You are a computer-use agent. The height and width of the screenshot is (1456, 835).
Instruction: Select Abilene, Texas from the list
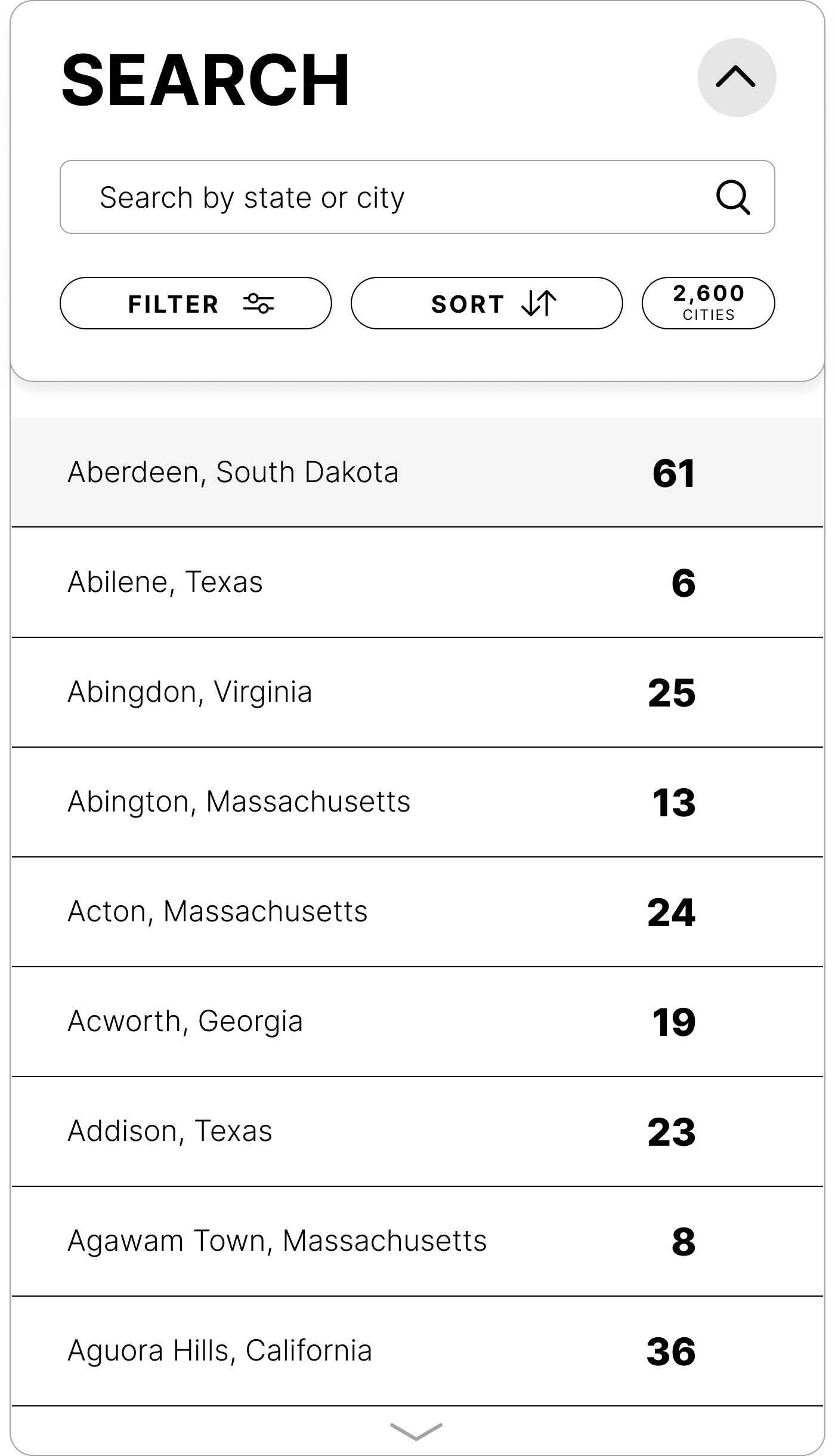(416, 582)
